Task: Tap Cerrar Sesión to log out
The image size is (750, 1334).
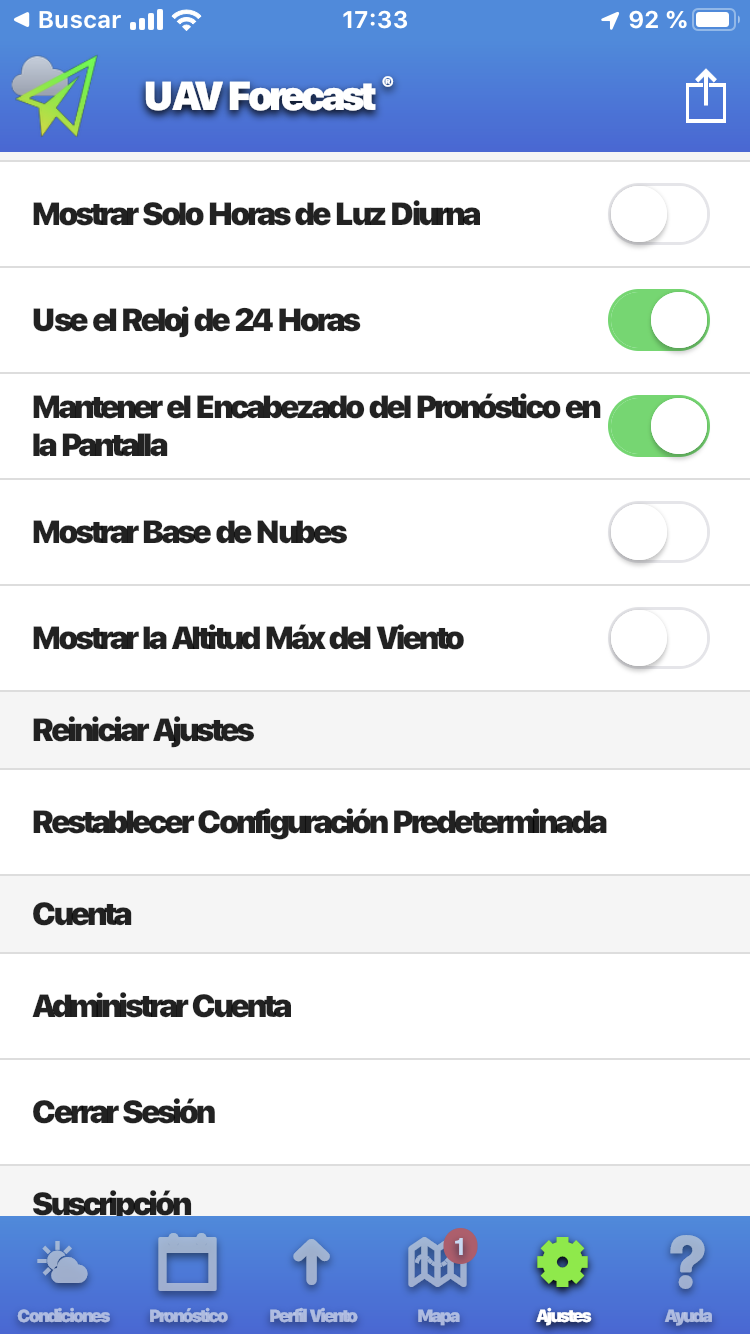Action: tap(124, 1112)
